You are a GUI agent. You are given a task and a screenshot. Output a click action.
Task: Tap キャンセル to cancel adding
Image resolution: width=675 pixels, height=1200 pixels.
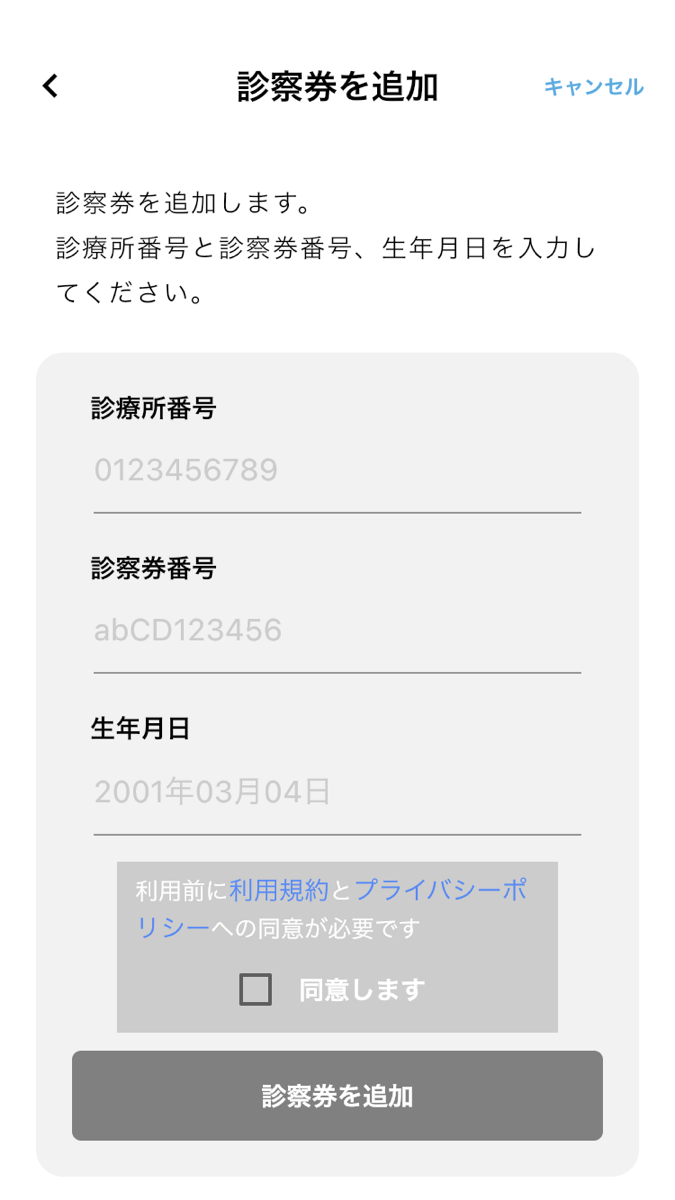pyautogui.click(x=593, y=87)
